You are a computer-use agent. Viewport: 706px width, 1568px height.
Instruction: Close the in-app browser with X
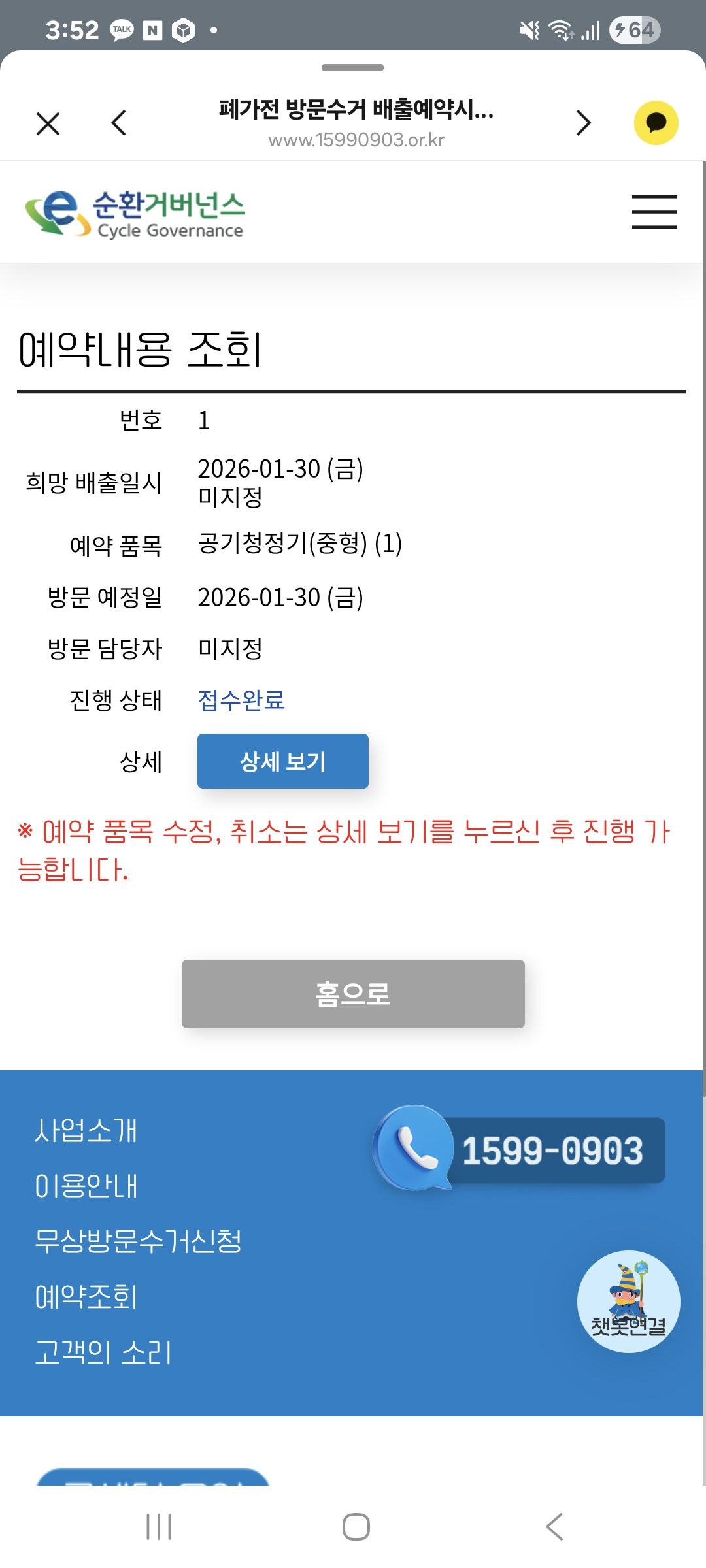coord(48,123)
